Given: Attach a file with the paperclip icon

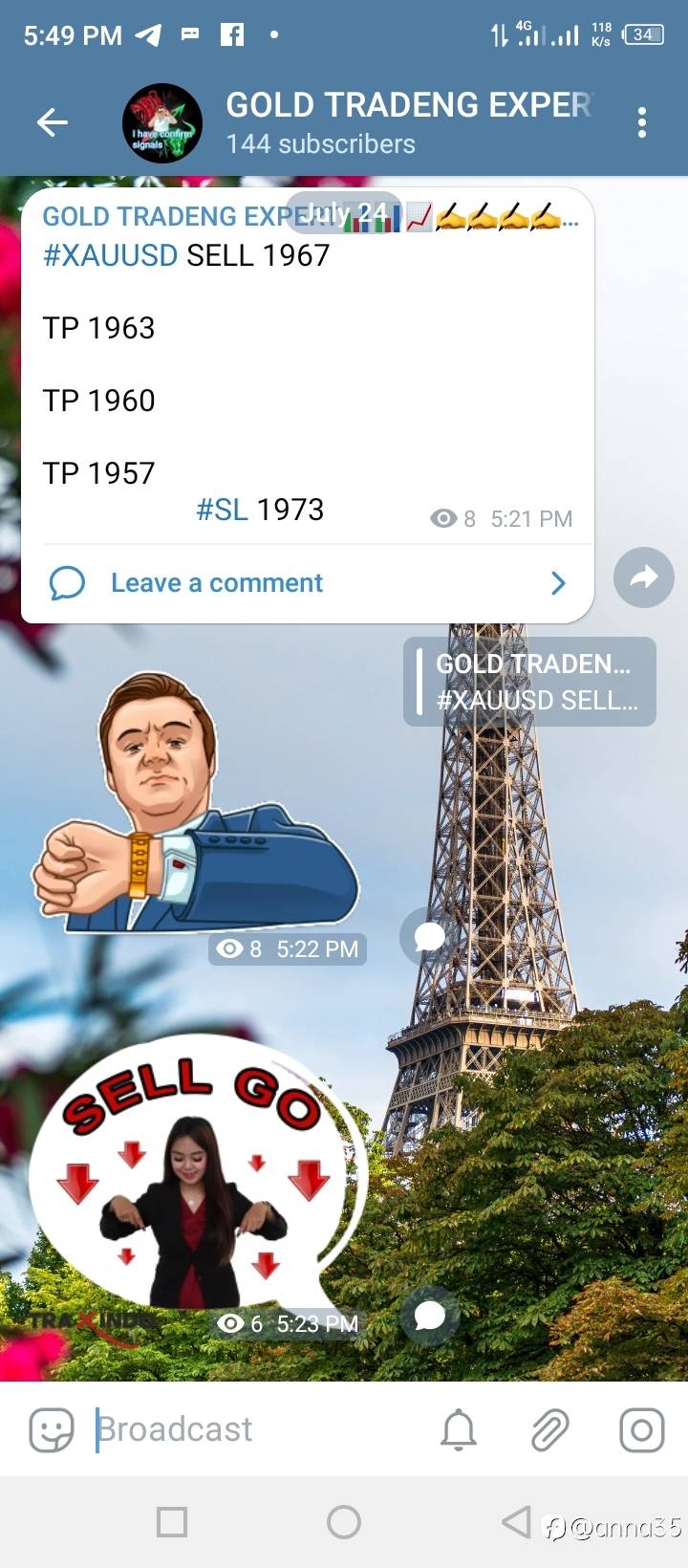Looking at the screenshot, I should (x=550, y=1429).
